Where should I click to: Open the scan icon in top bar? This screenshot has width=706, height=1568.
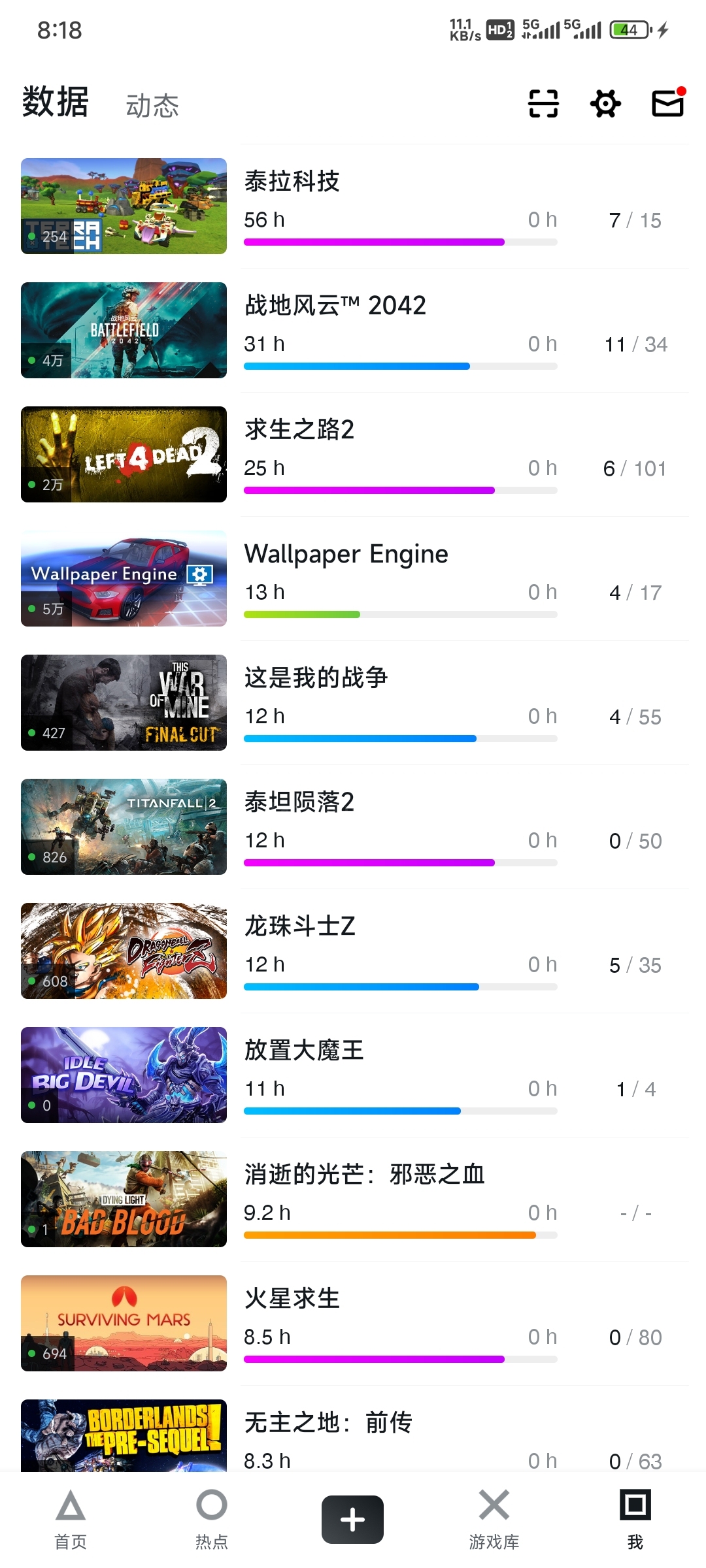[543, 103]
